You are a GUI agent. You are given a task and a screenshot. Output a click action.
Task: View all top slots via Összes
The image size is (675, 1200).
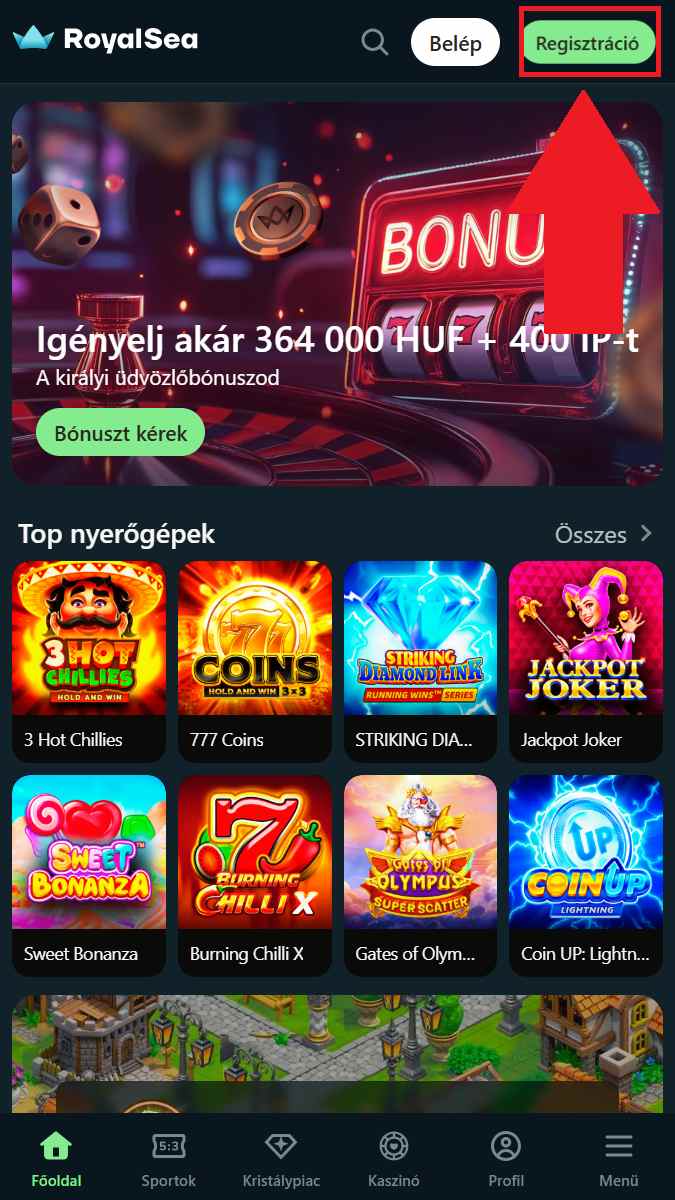603,534
